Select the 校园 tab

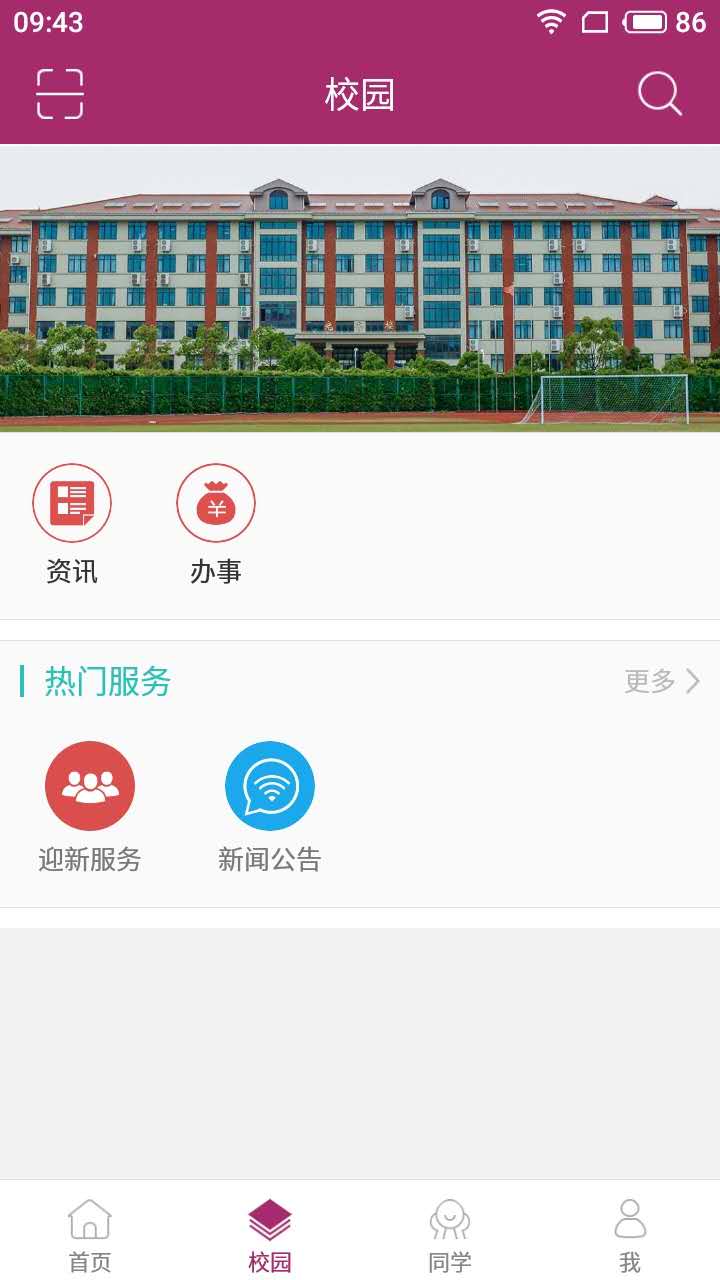[x=270, y=1236]
